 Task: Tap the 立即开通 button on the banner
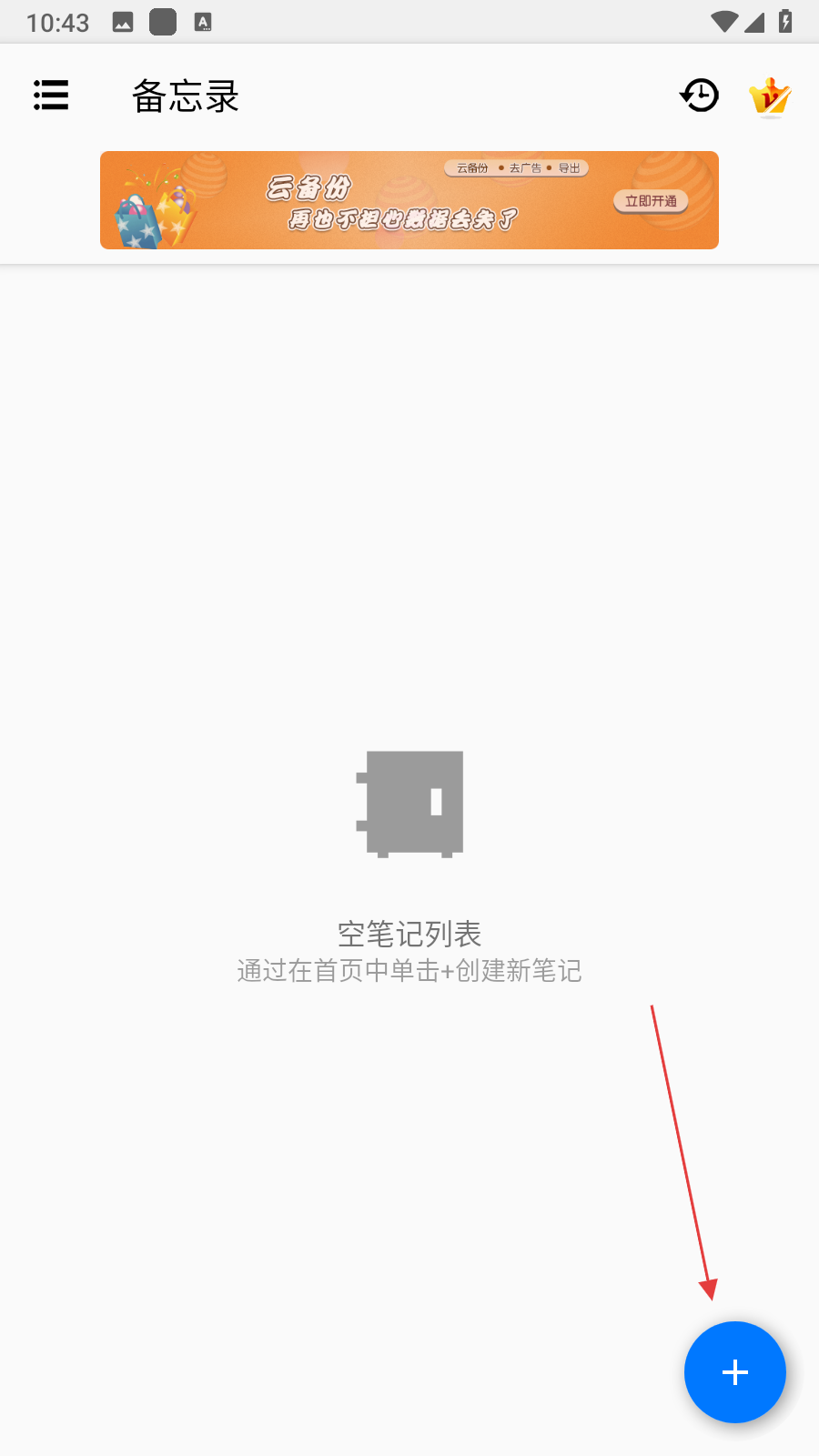coord(651,201)
